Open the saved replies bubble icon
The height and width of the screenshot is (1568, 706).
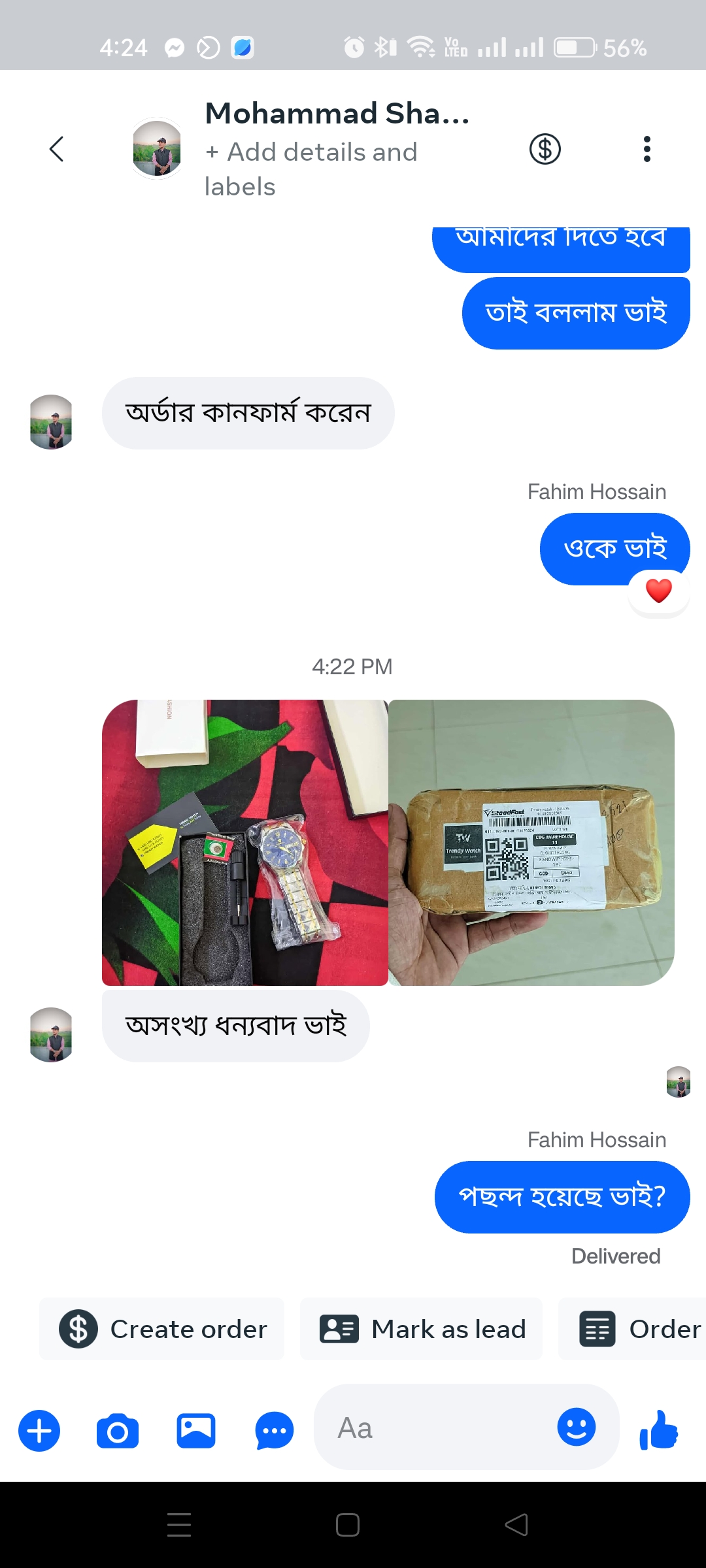click(275, 1431)
